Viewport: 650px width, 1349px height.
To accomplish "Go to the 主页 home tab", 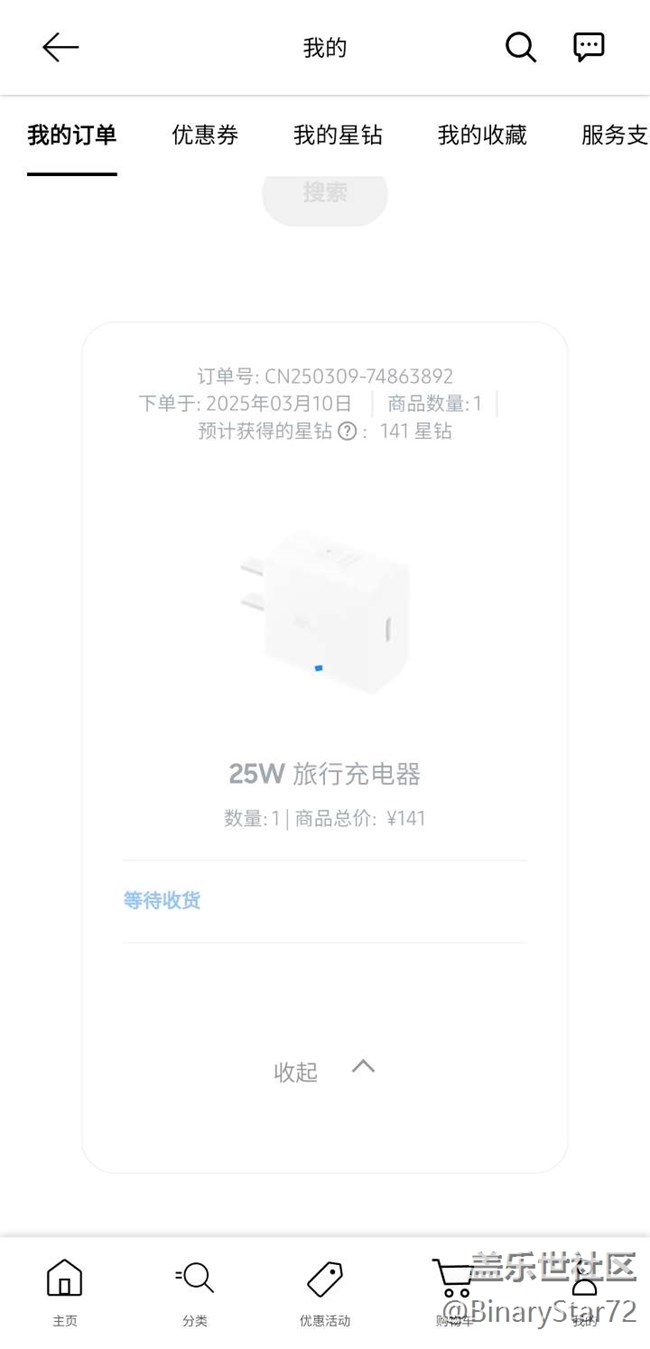I will tap(65, 1292).
